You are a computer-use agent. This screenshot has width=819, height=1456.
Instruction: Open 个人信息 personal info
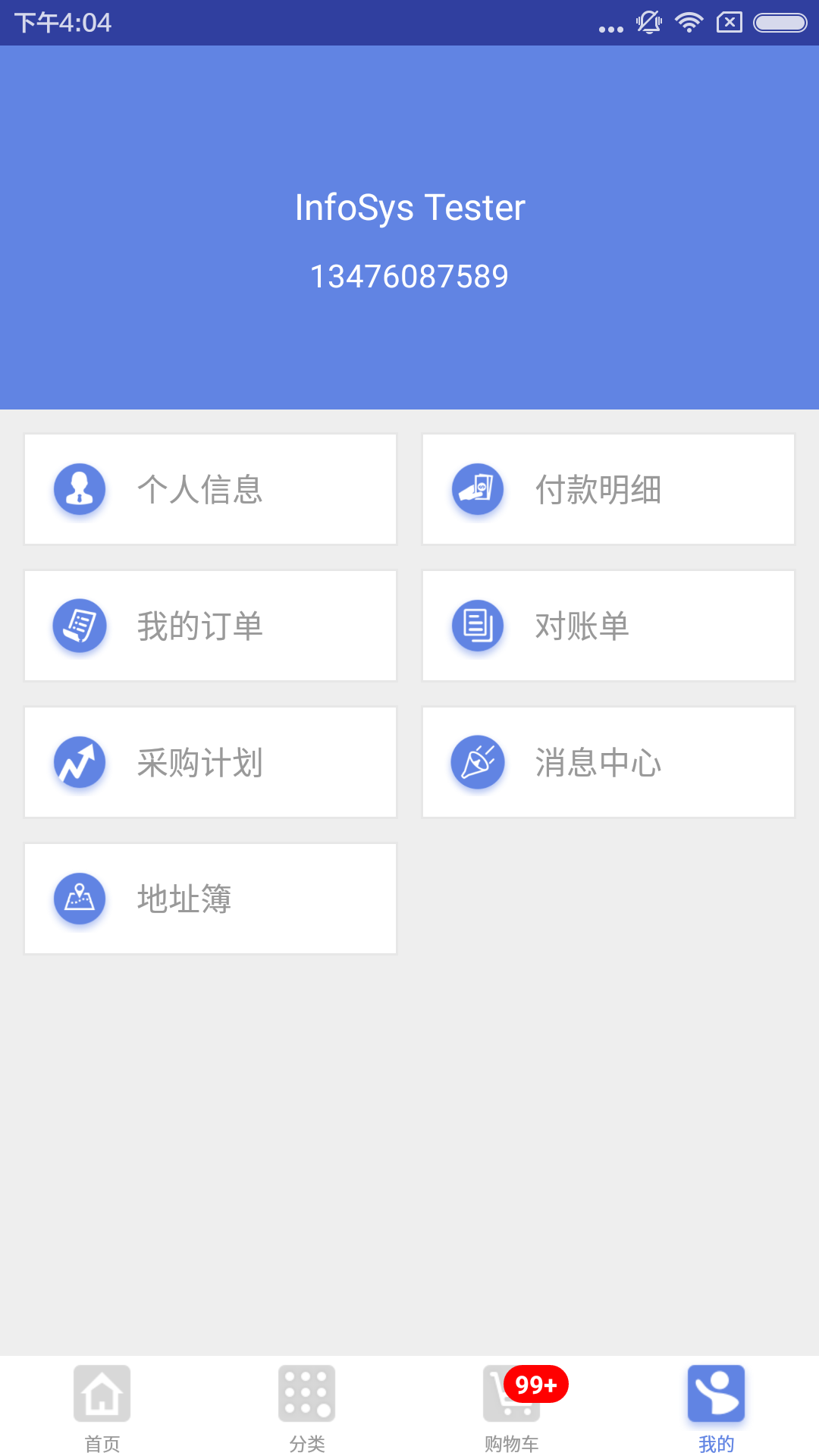click(210, 489)
